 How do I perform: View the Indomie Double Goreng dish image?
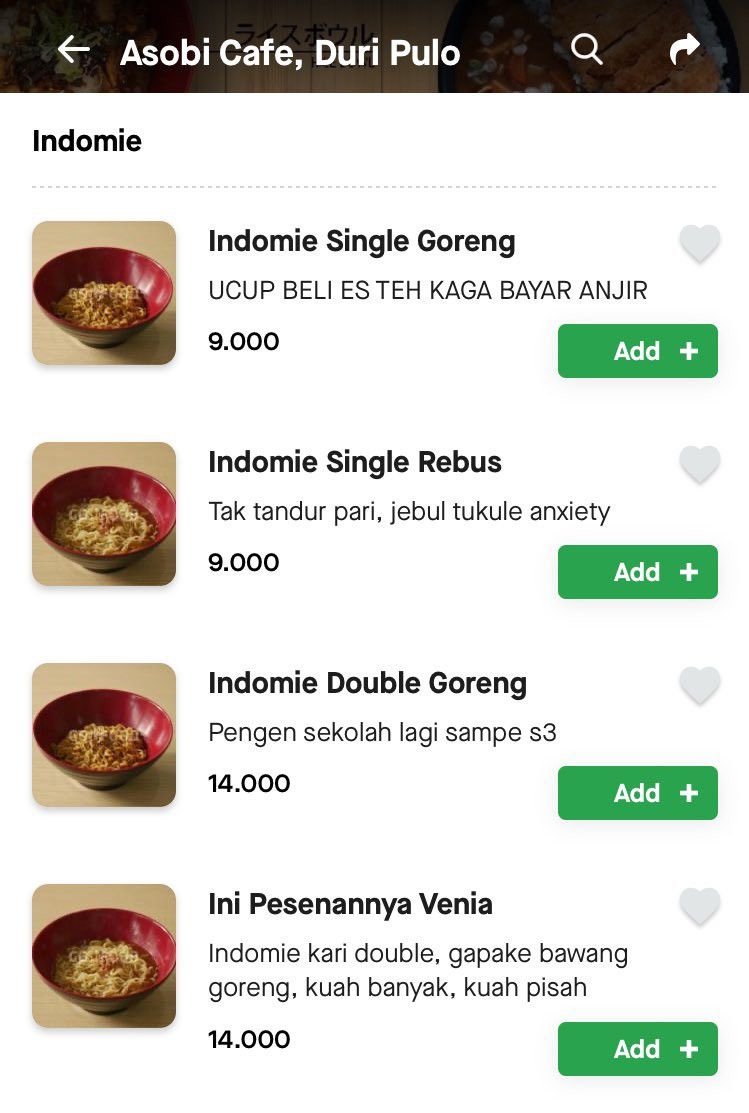click(103, 734)
